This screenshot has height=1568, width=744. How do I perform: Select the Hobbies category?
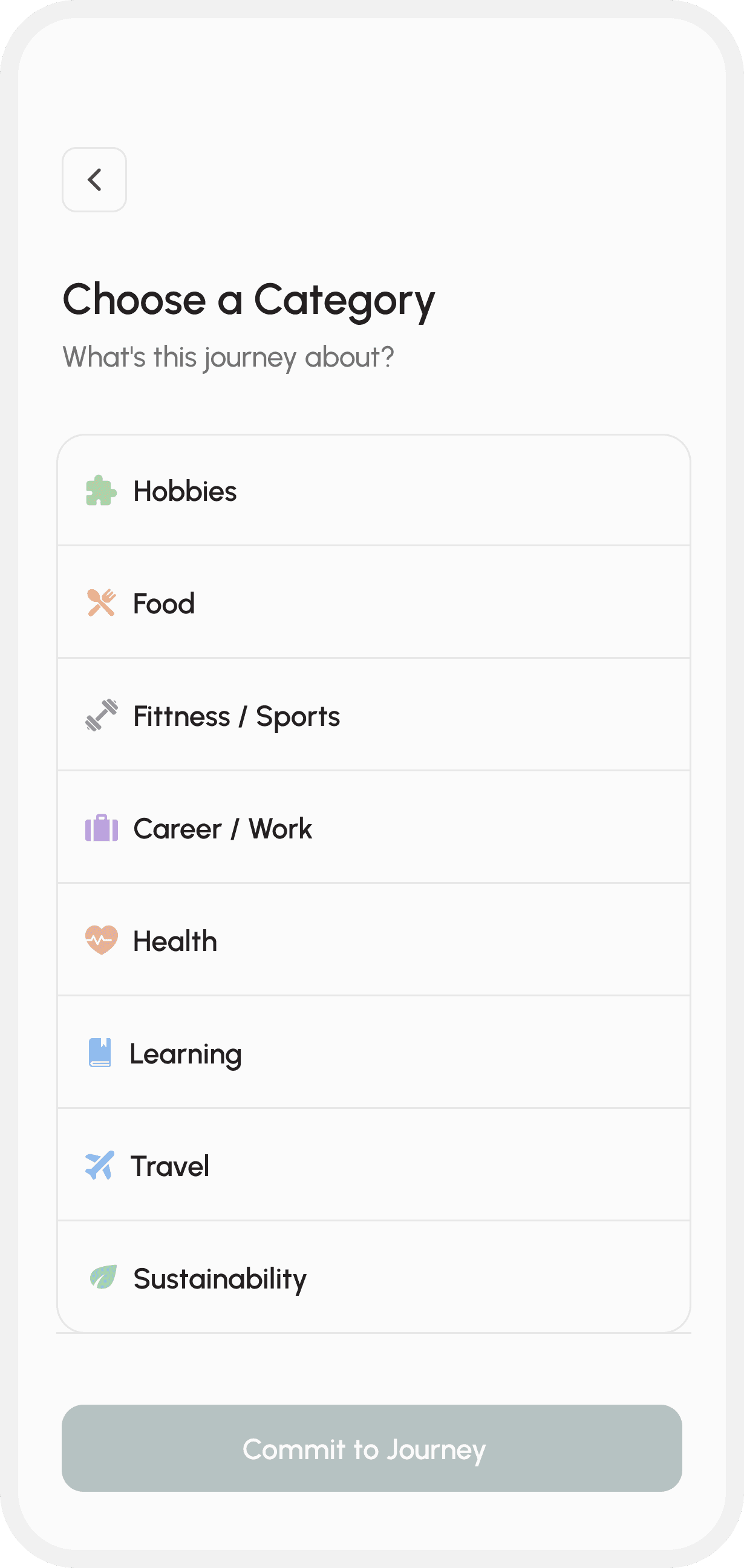[x=374, y=491]
